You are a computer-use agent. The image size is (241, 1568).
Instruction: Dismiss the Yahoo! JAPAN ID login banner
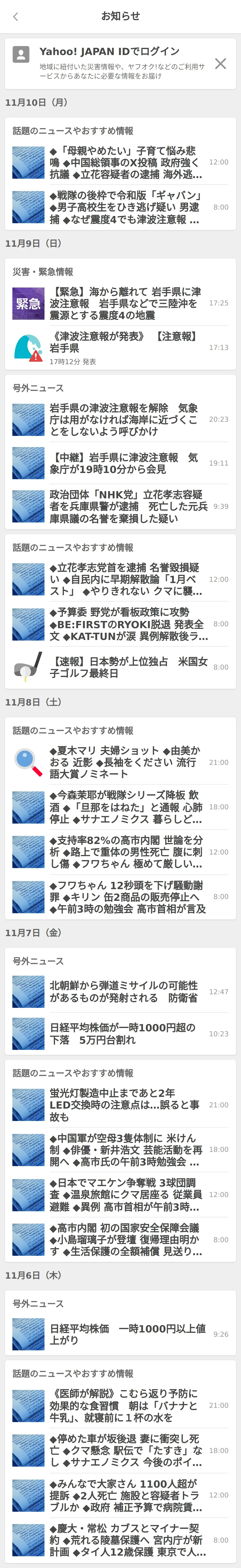(220, 63)
